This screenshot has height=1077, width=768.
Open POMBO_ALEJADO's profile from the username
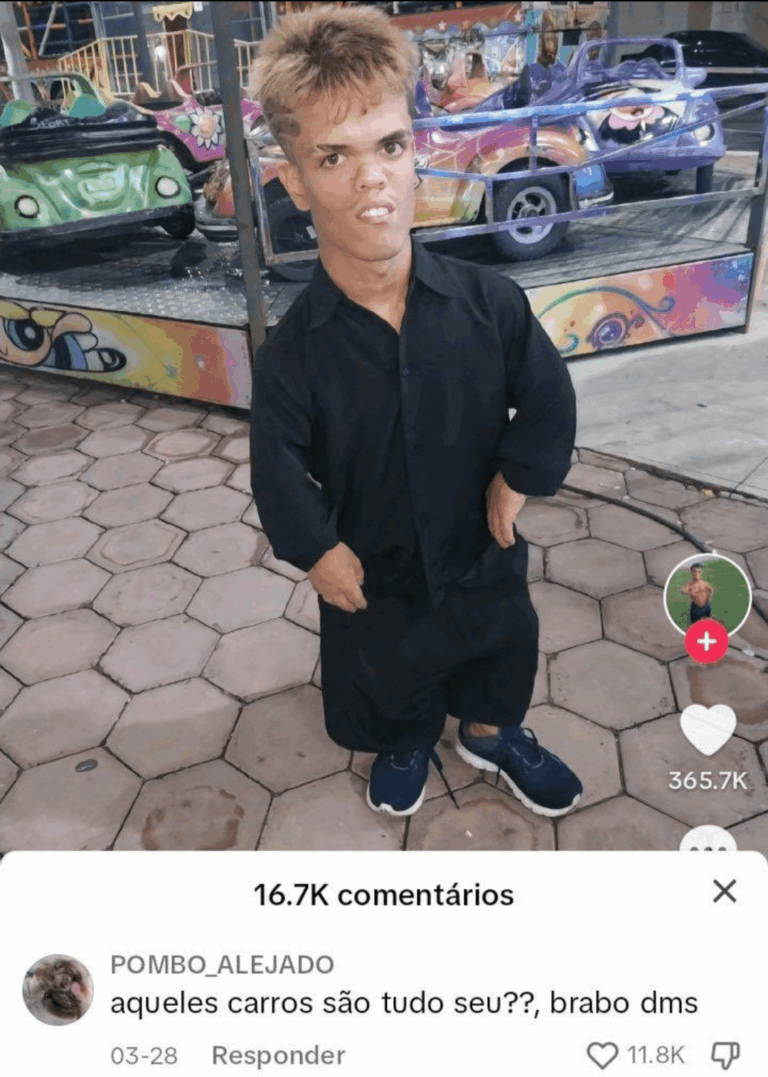pyautogui.click(x=222, y=964)
